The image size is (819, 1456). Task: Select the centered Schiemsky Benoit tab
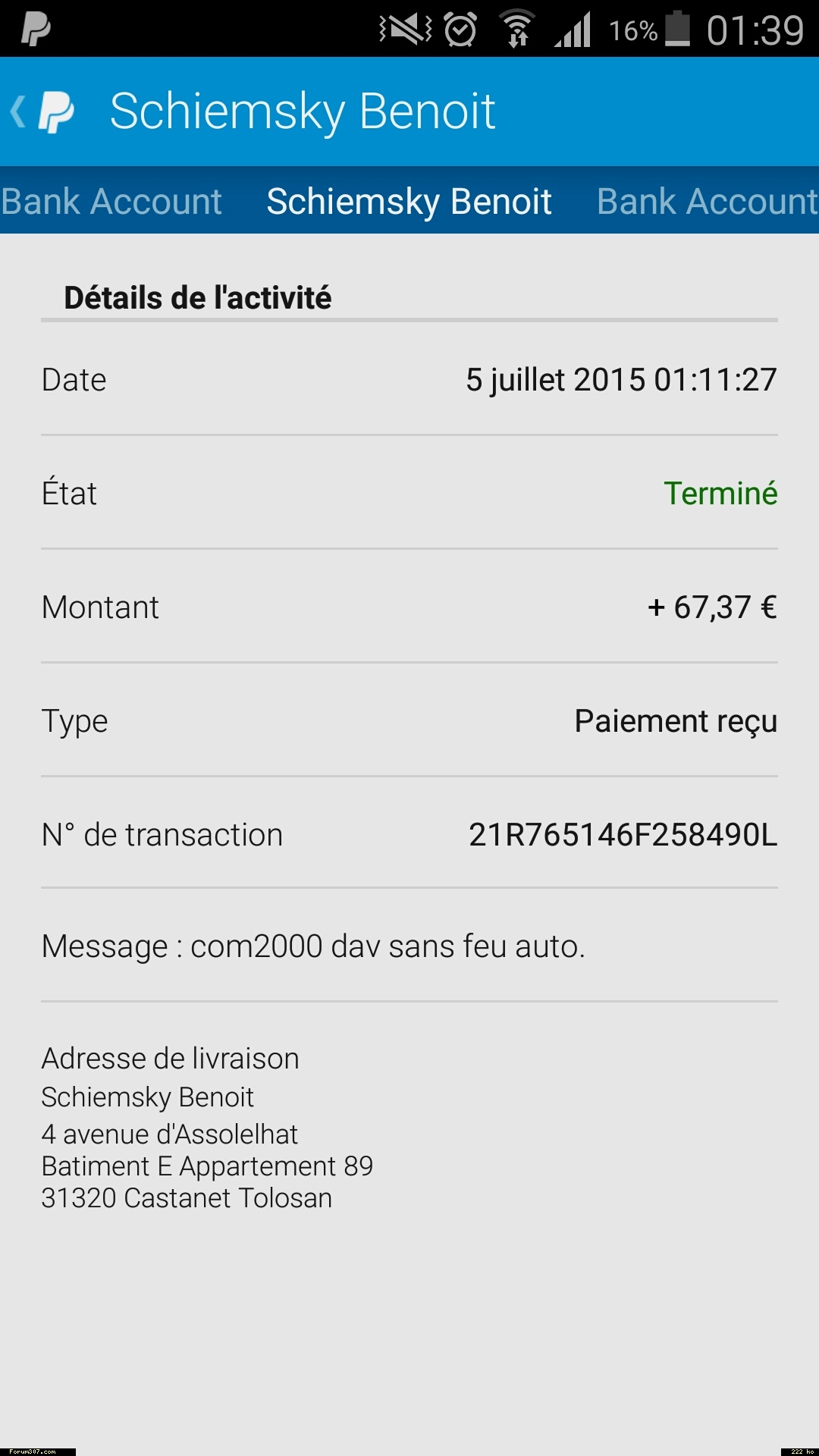[x=409, y=201]
